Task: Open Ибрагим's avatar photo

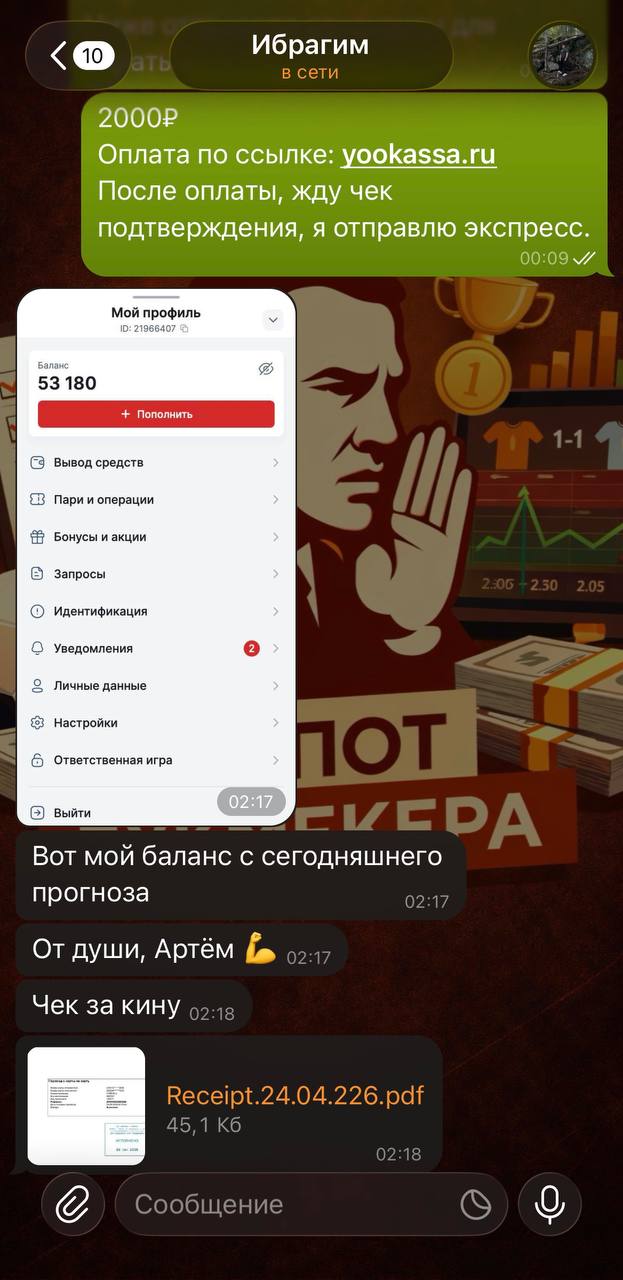Action: coord(561,56)
